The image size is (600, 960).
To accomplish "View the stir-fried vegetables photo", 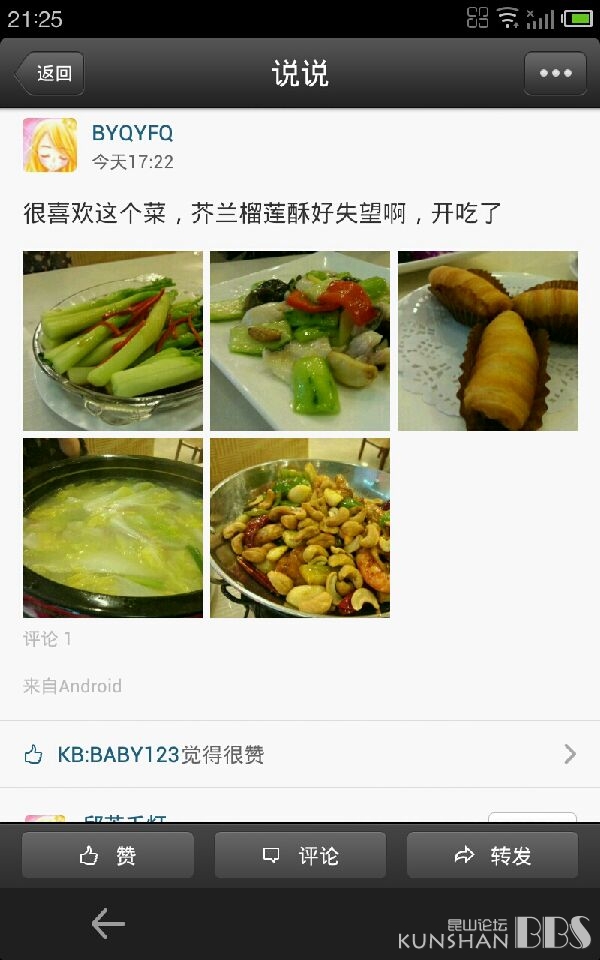I will [x=300, y=341].
